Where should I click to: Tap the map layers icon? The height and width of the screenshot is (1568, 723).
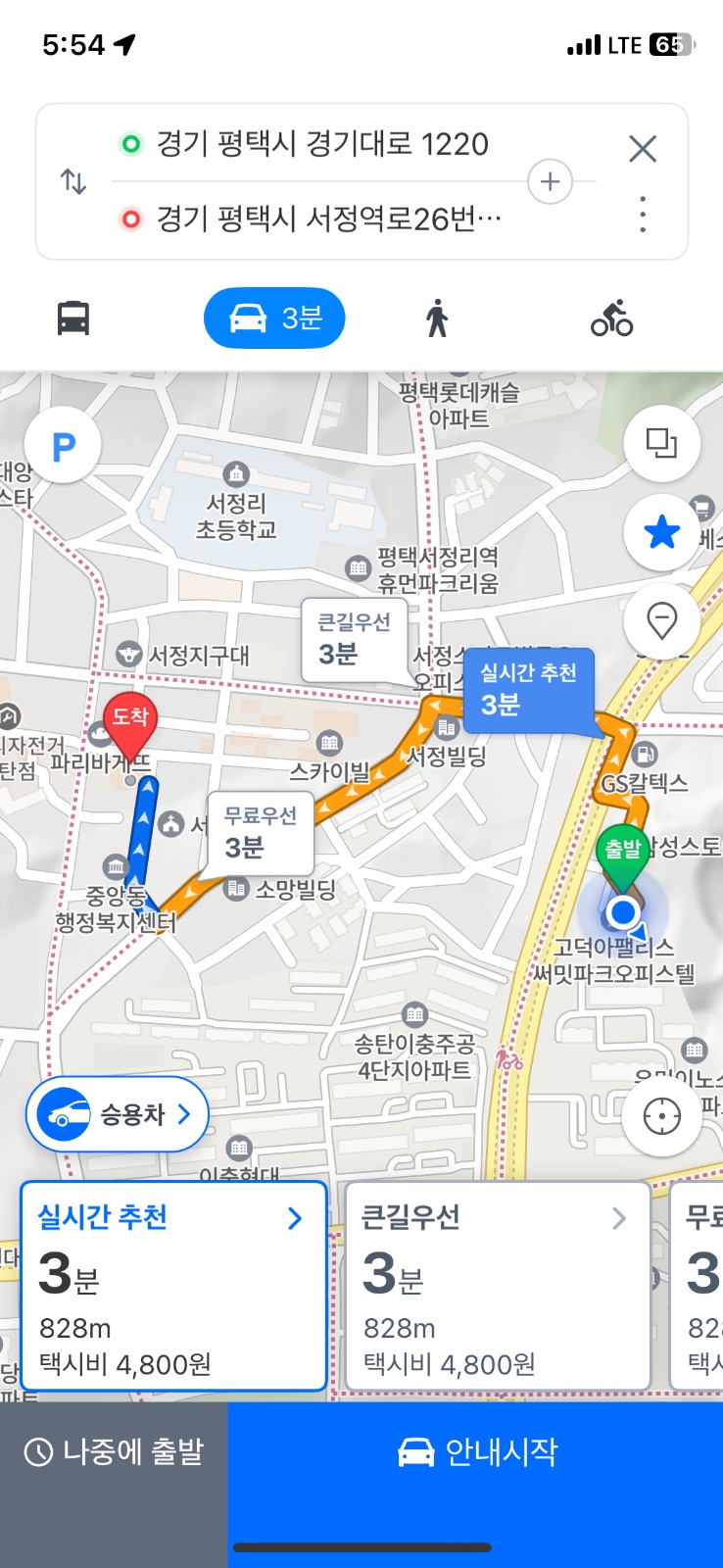coord(662,442)
